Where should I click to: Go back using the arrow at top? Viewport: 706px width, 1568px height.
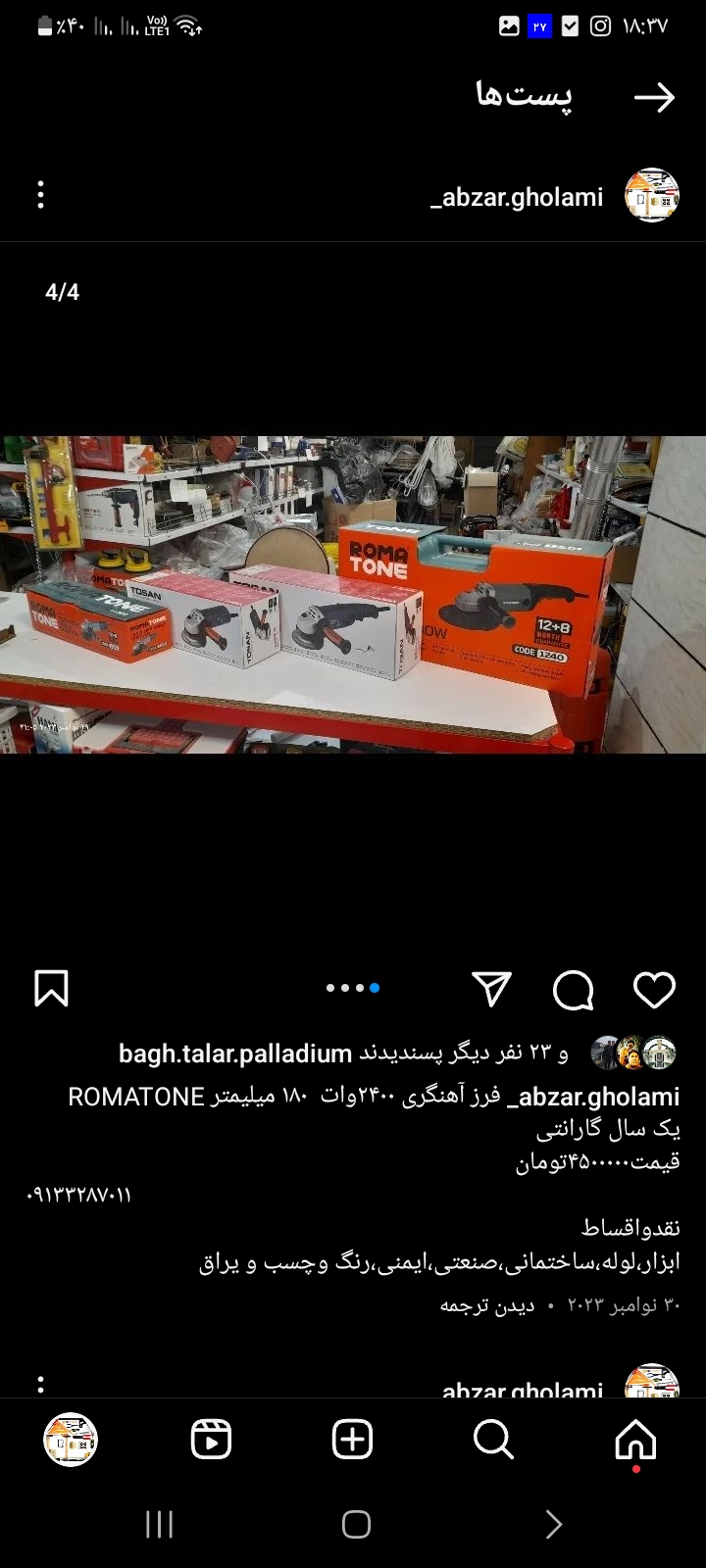pyautogui.click(x=654, y=97)
